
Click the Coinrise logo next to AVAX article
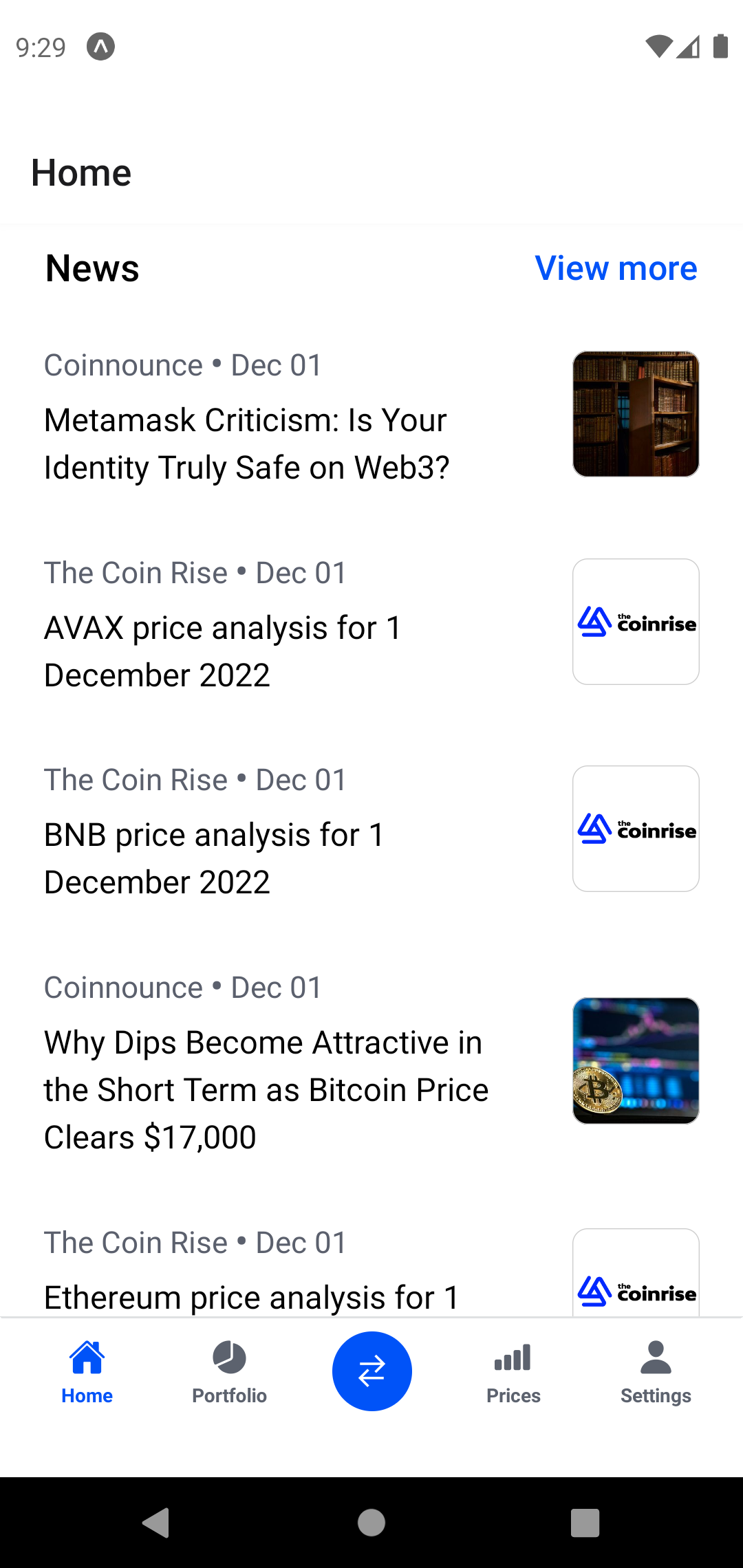pyautogui.click(x=635, y=621)
